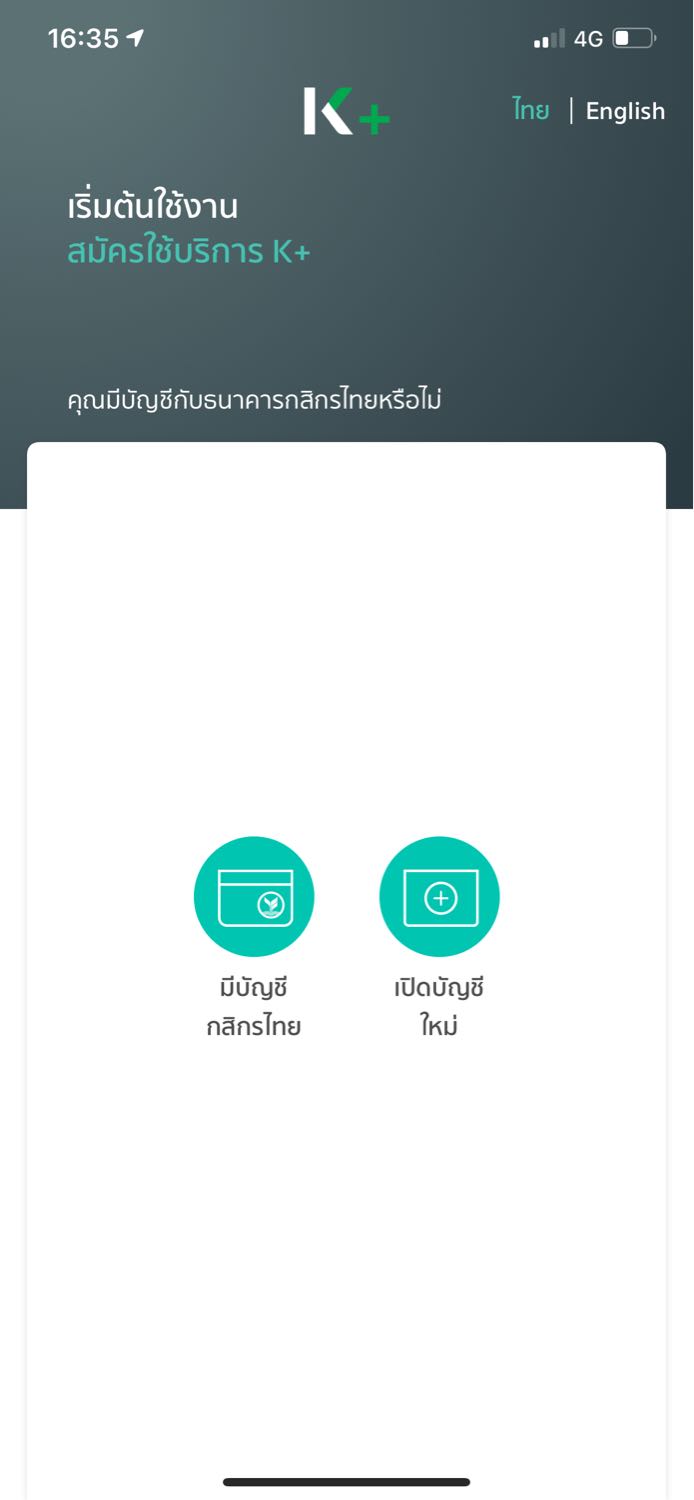
Task: Select the ไทย language option
Action: [531, 110]
